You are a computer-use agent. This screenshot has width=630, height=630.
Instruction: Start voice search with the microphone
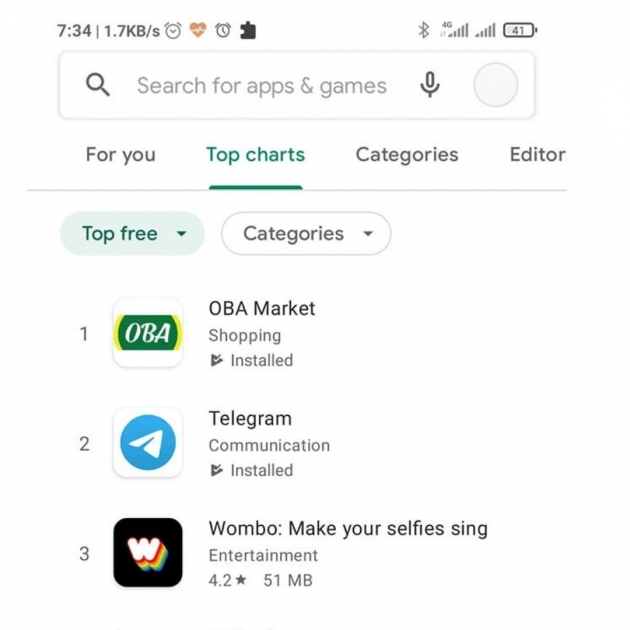(430, 86)
